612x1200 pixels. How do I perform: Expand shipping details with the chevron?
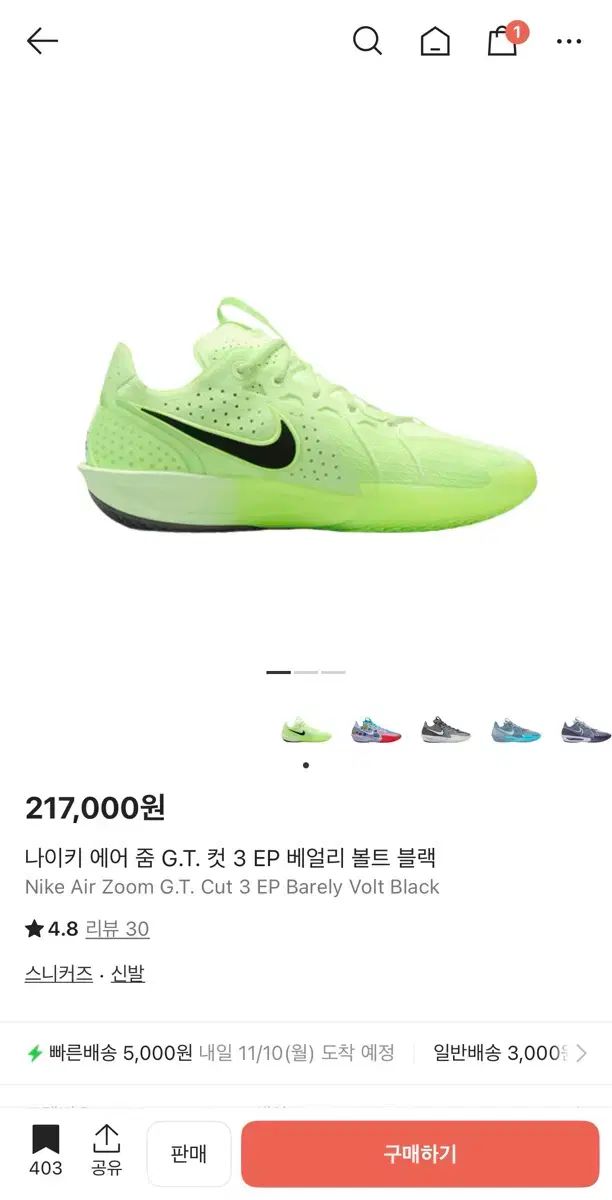point(582,1053)
